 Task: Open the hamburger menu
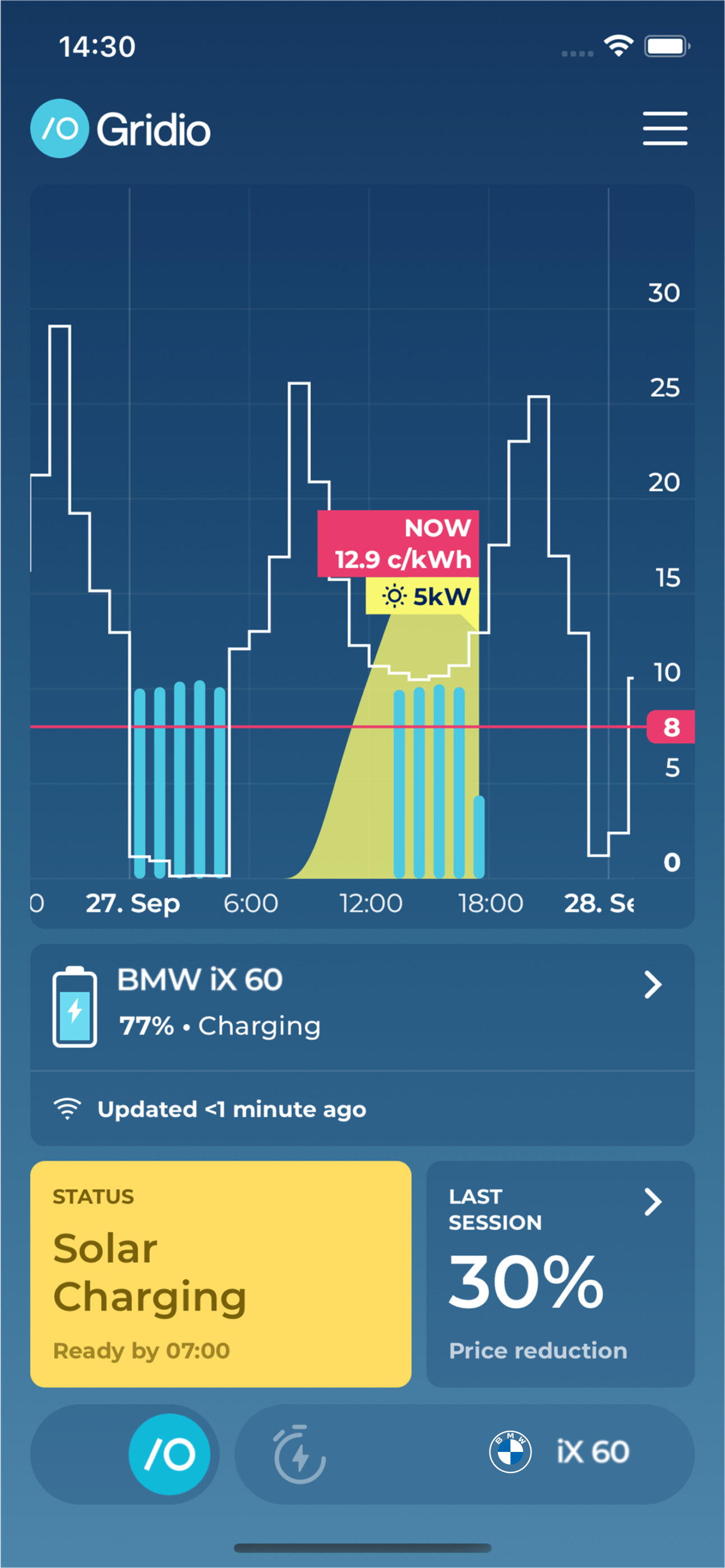(665, 128)
